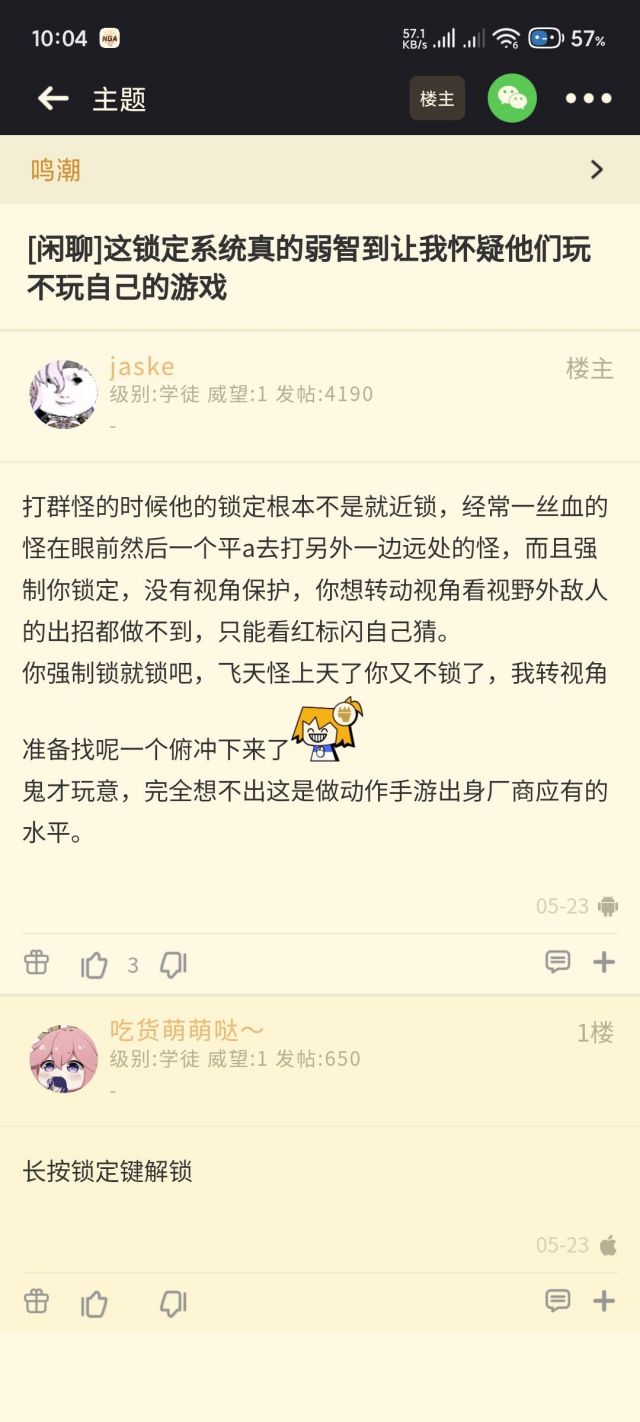
Task: Open the 吃货萌萌哒~ username link
Action: click(187, 1030)
